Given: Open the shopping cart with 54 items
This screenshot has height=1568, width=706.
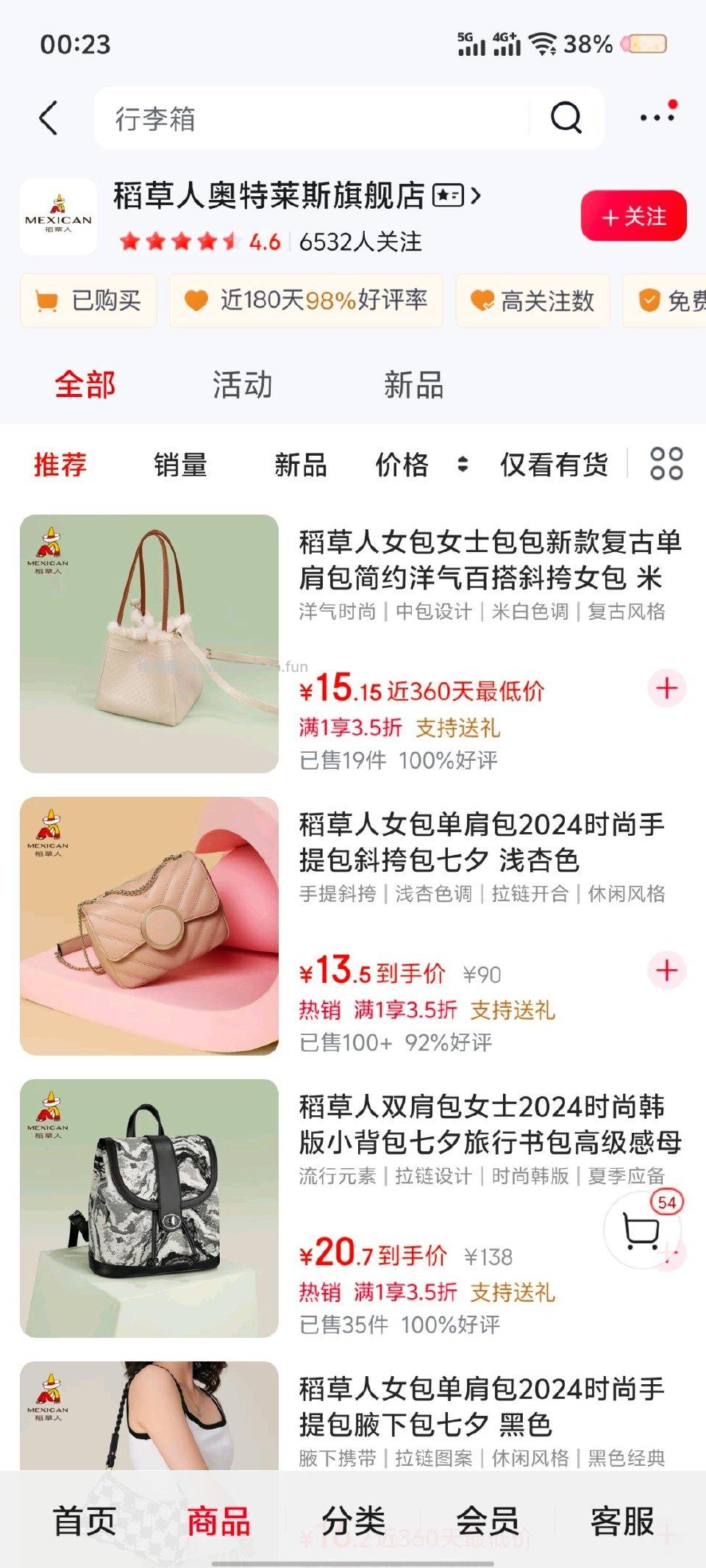Looking at the screenshot, I should point(643,1231).
